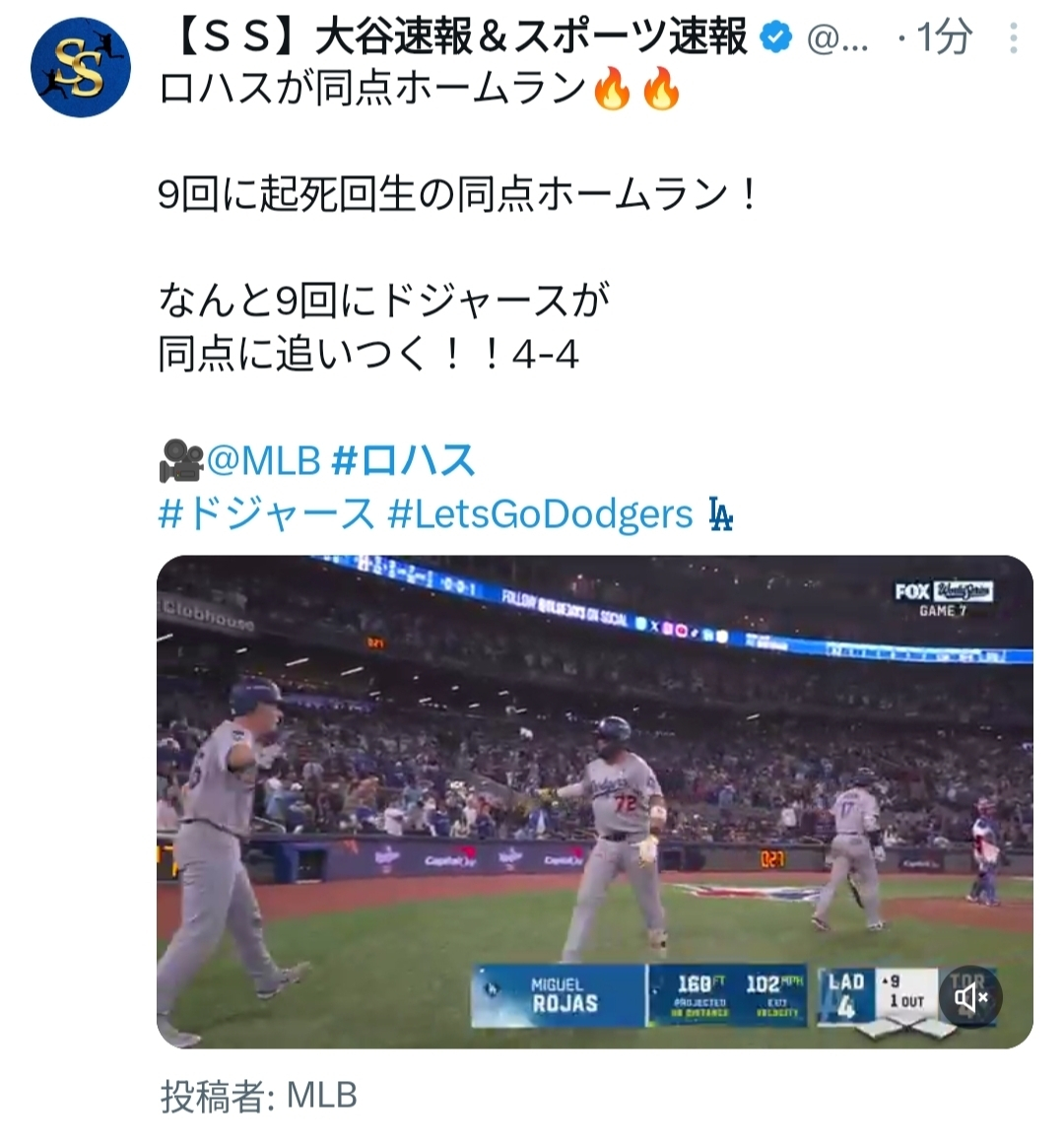Open the #ロハス hashtag

pyautogui.click(x=404, y=459)
